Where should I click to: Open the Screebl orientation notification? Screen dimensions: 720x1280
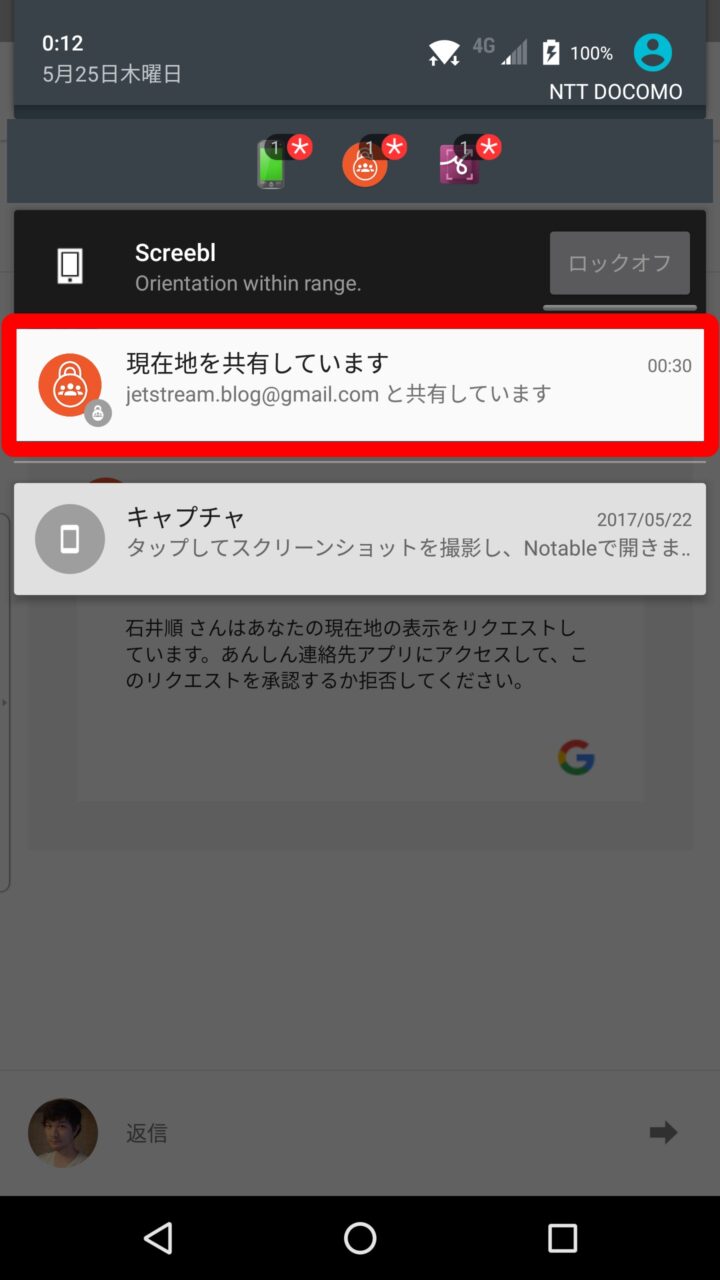(x=300, y=267)
